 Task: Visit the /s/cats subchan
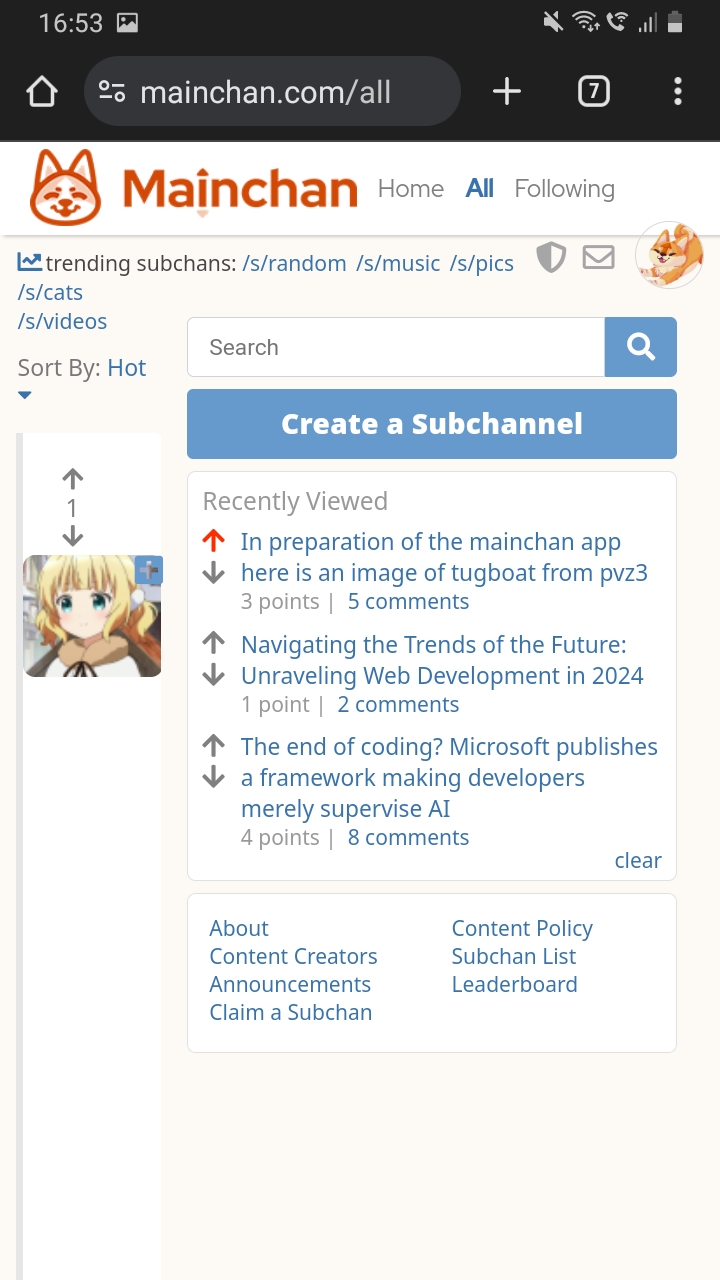click(50, 293)
